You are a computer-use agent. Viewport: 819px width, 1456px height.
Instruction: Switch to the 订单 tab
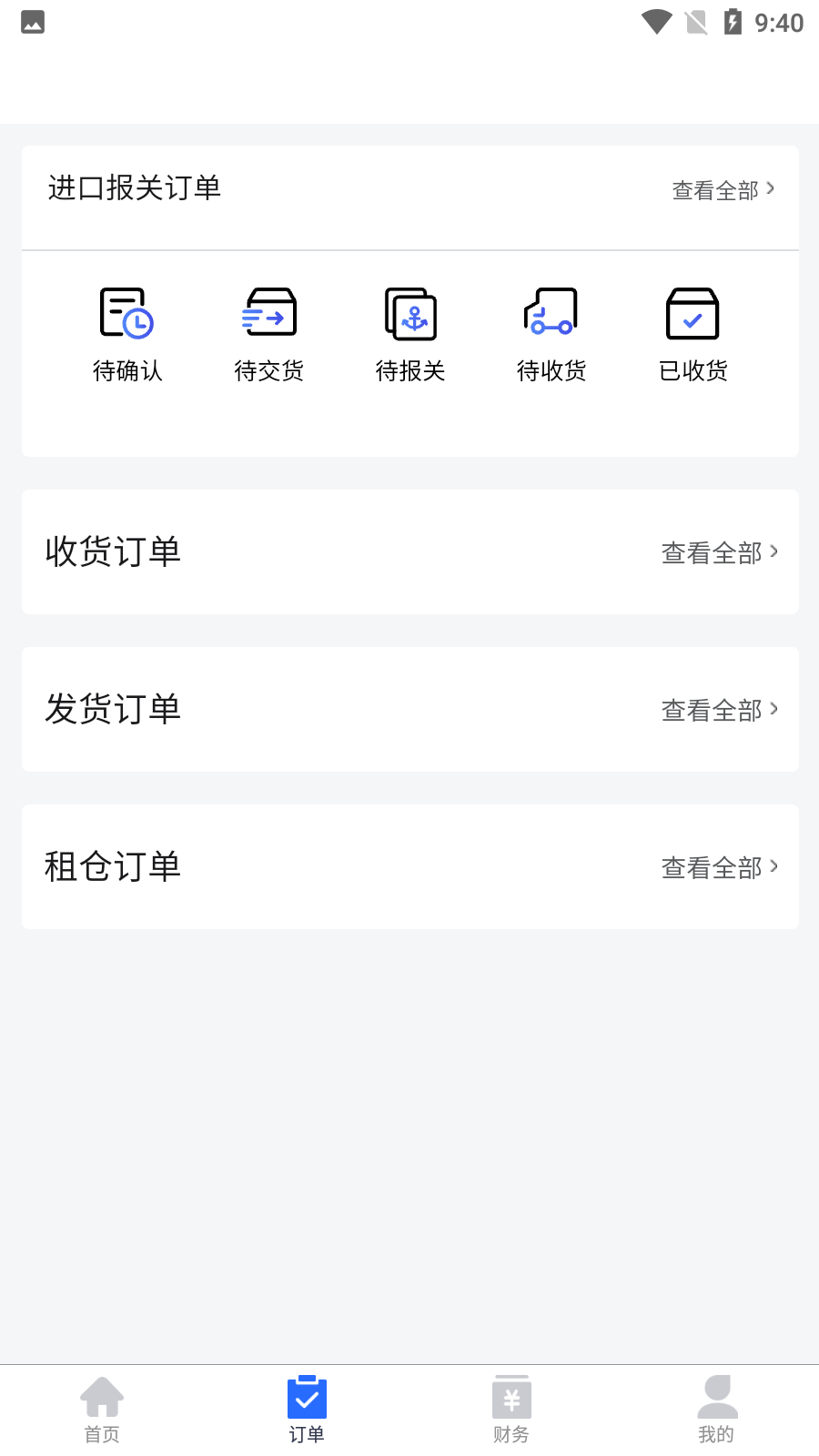[307, 1409]
